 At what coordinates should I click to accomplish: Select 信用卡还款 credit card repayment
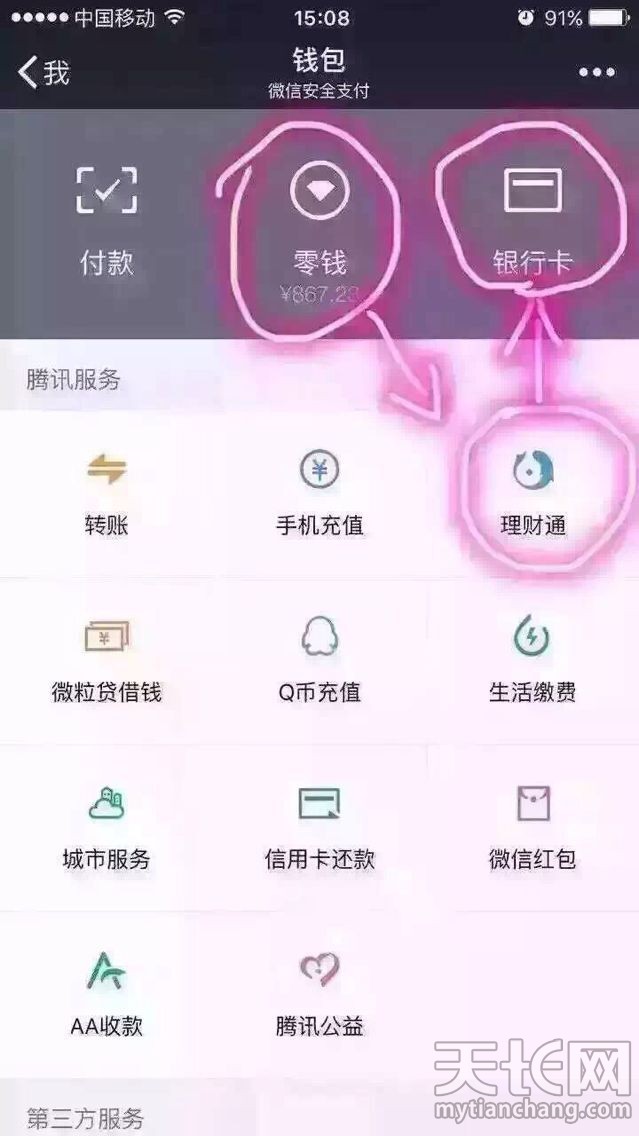(x=319, y=828)
